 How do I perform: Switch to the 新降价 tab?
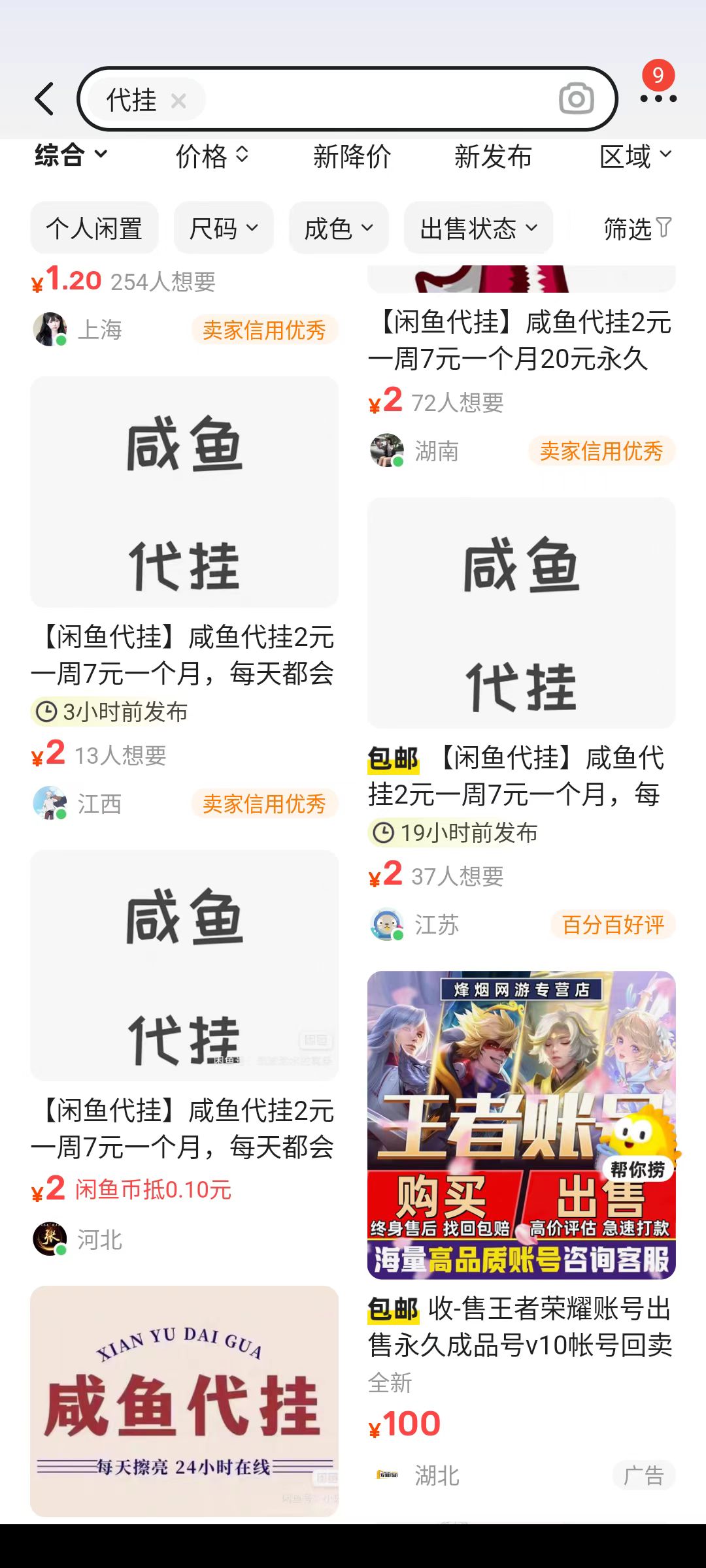click(x=352, y=156)
